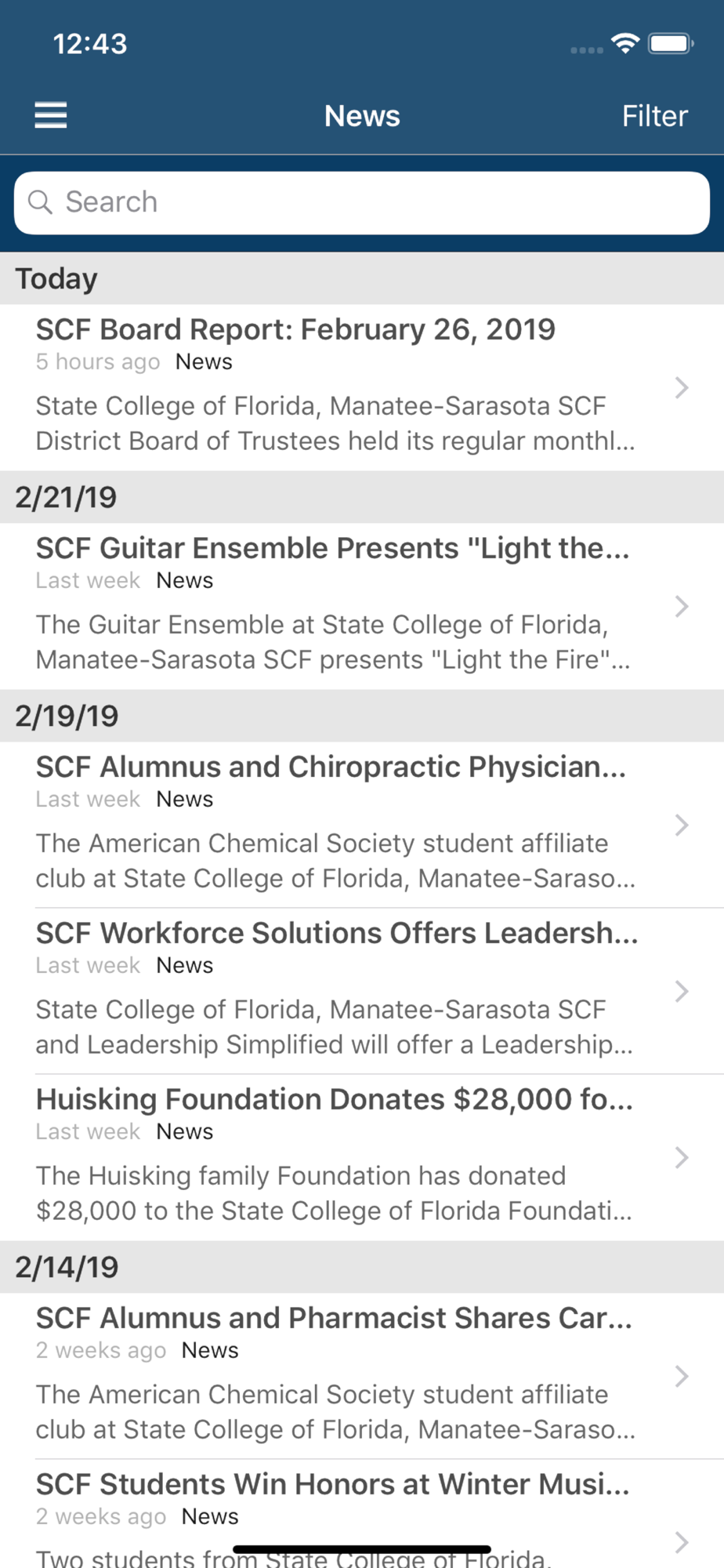
Task: View SCF Workforce Solutions Leadership article
Action: 362,991
